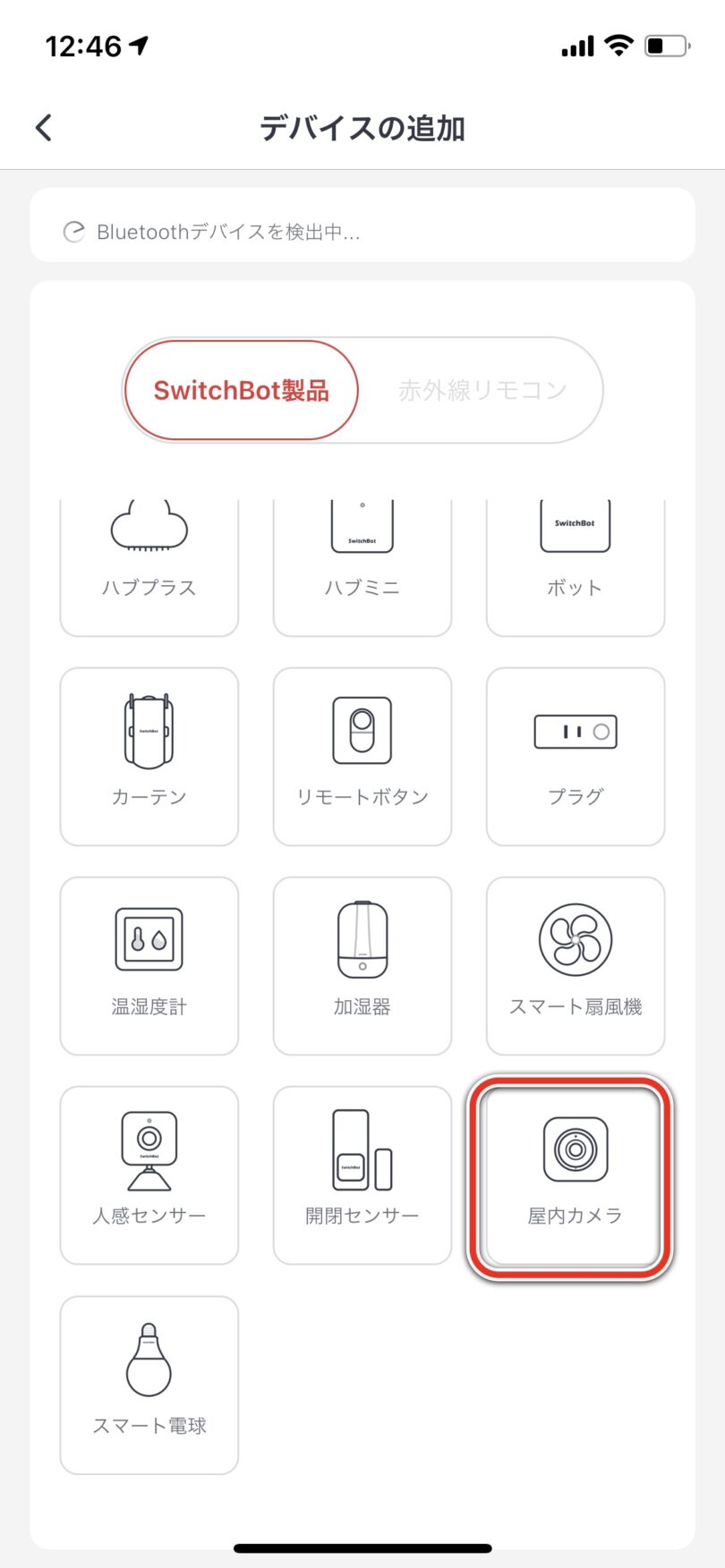Open the 温湿度計 tile
725x1568 pixels.
coord(149,966)
